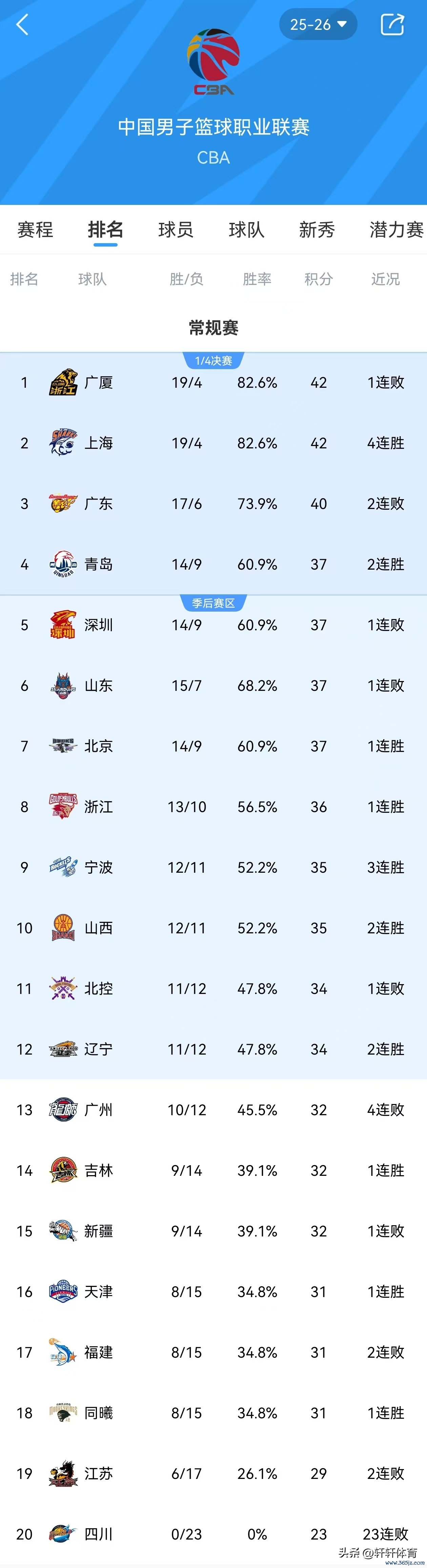The width and height of the screenshot is (427, 1568).
Task: View the 吉林 team details
Action: pos(98,1170)
